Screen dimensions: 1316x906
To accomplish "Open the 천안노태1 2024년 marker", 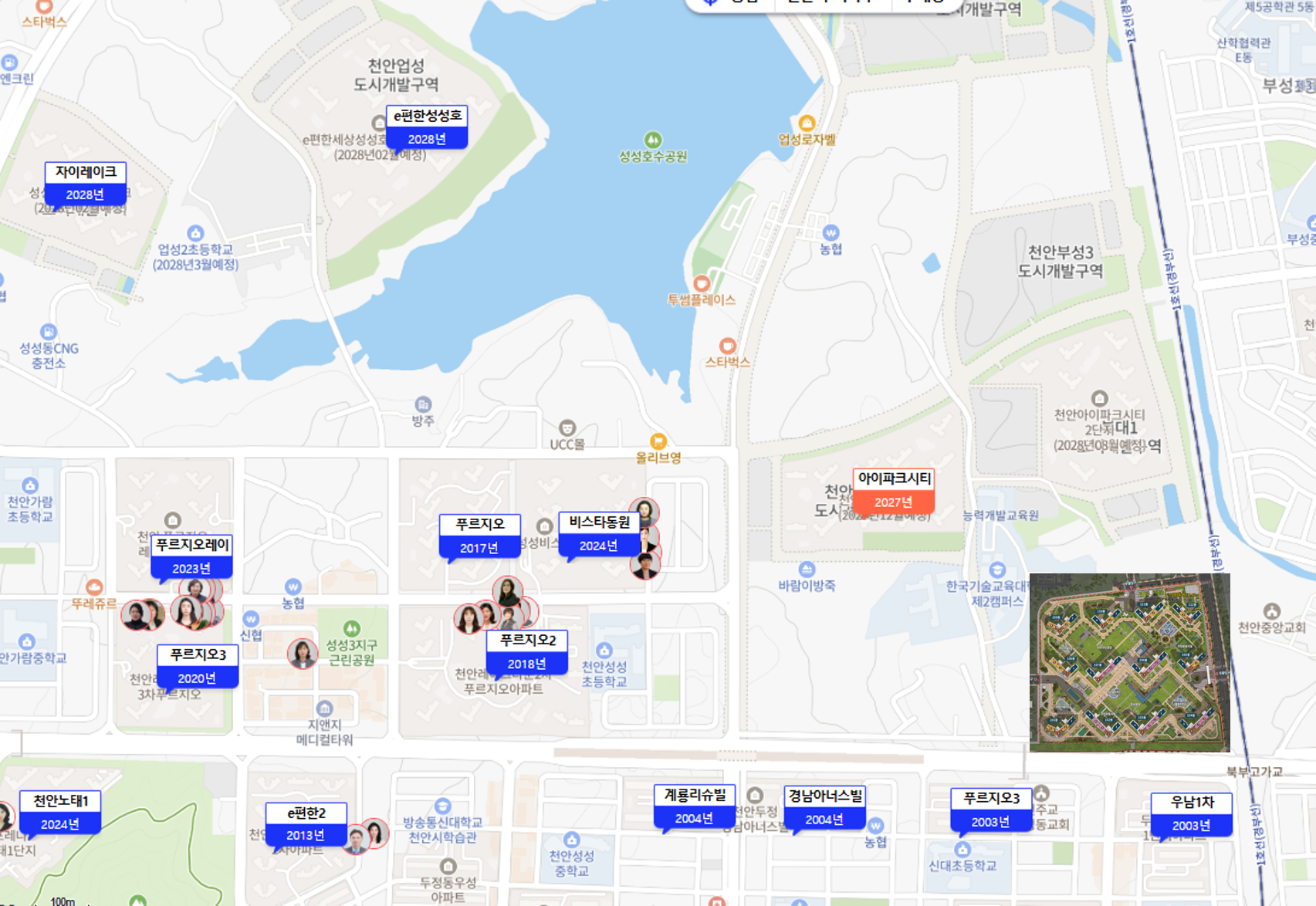I will pyautogui.click(x=60, y=813).
